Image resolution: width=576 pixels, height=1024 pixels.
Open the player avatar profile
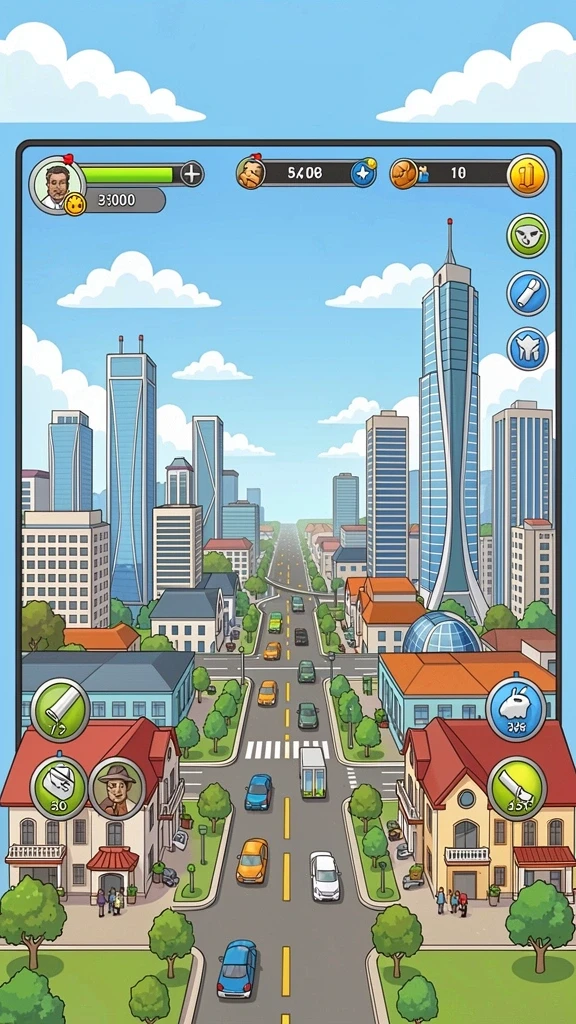(x=56, y=185)
